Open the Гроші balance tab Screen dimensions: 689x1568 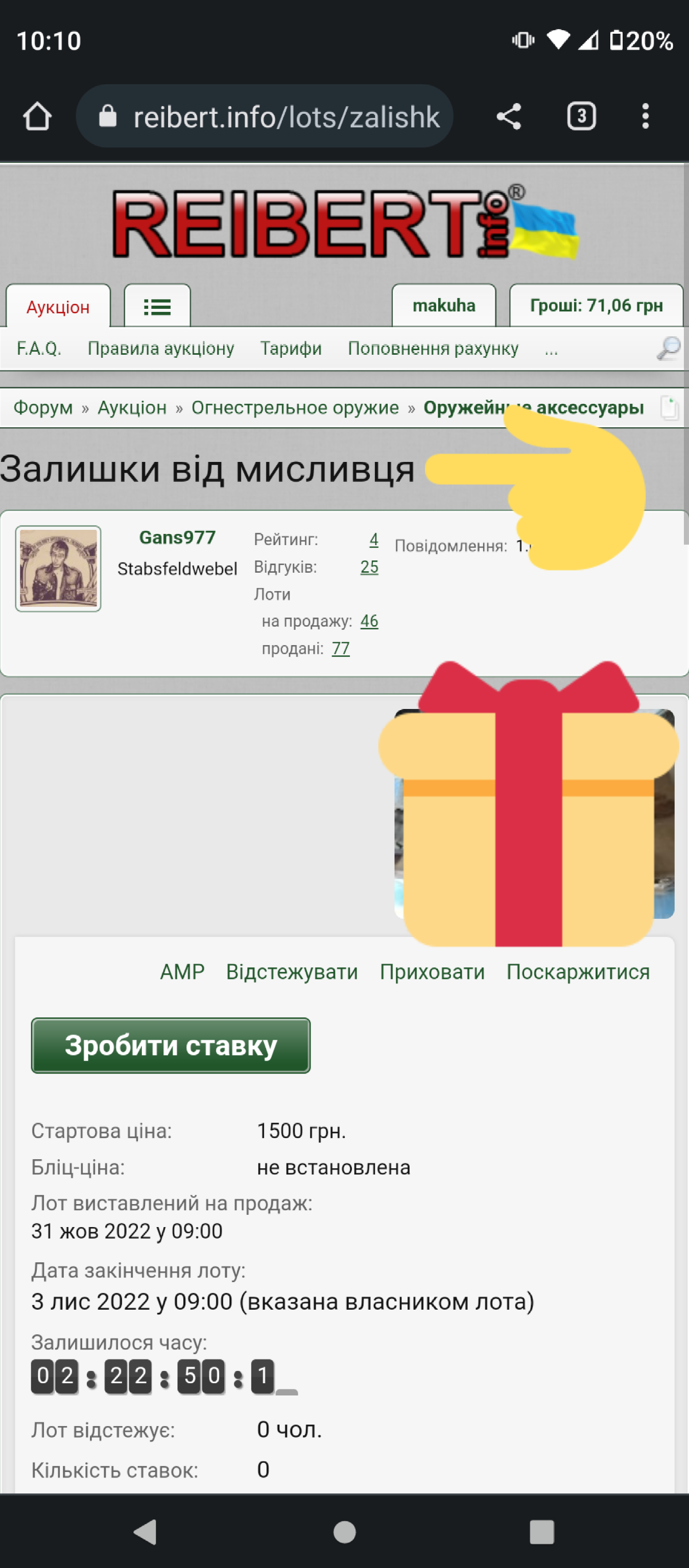pos(596,306)
